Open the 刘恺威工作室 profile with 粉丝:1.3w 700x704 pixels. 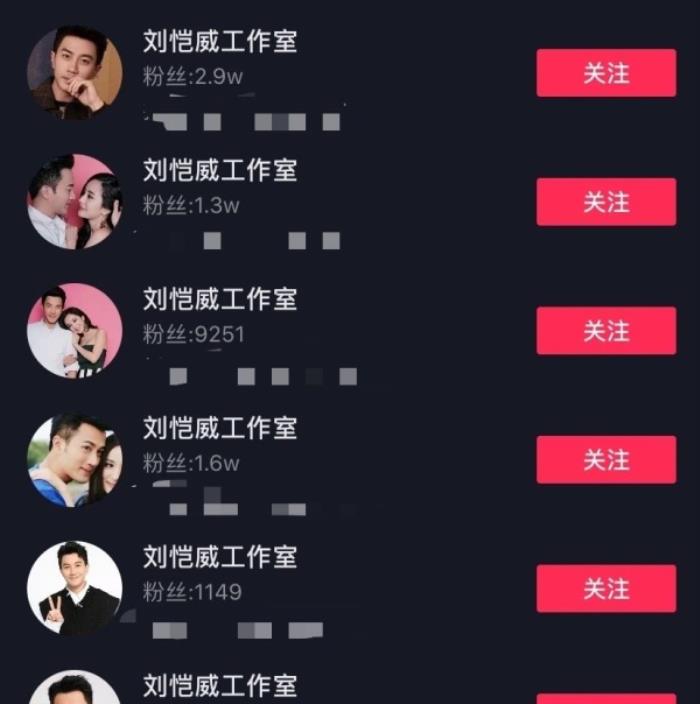pos(220,171)
